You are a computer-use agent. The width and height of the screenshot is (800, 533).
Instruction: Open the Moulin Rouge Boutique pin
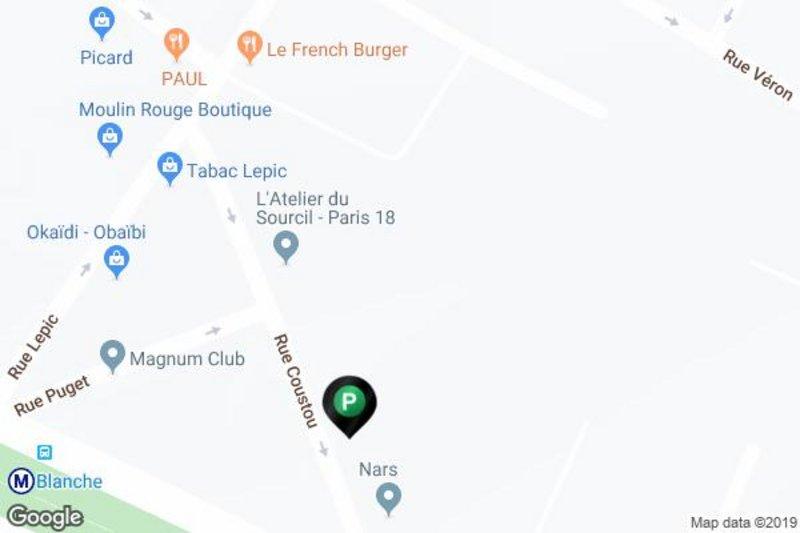(110, 138)
